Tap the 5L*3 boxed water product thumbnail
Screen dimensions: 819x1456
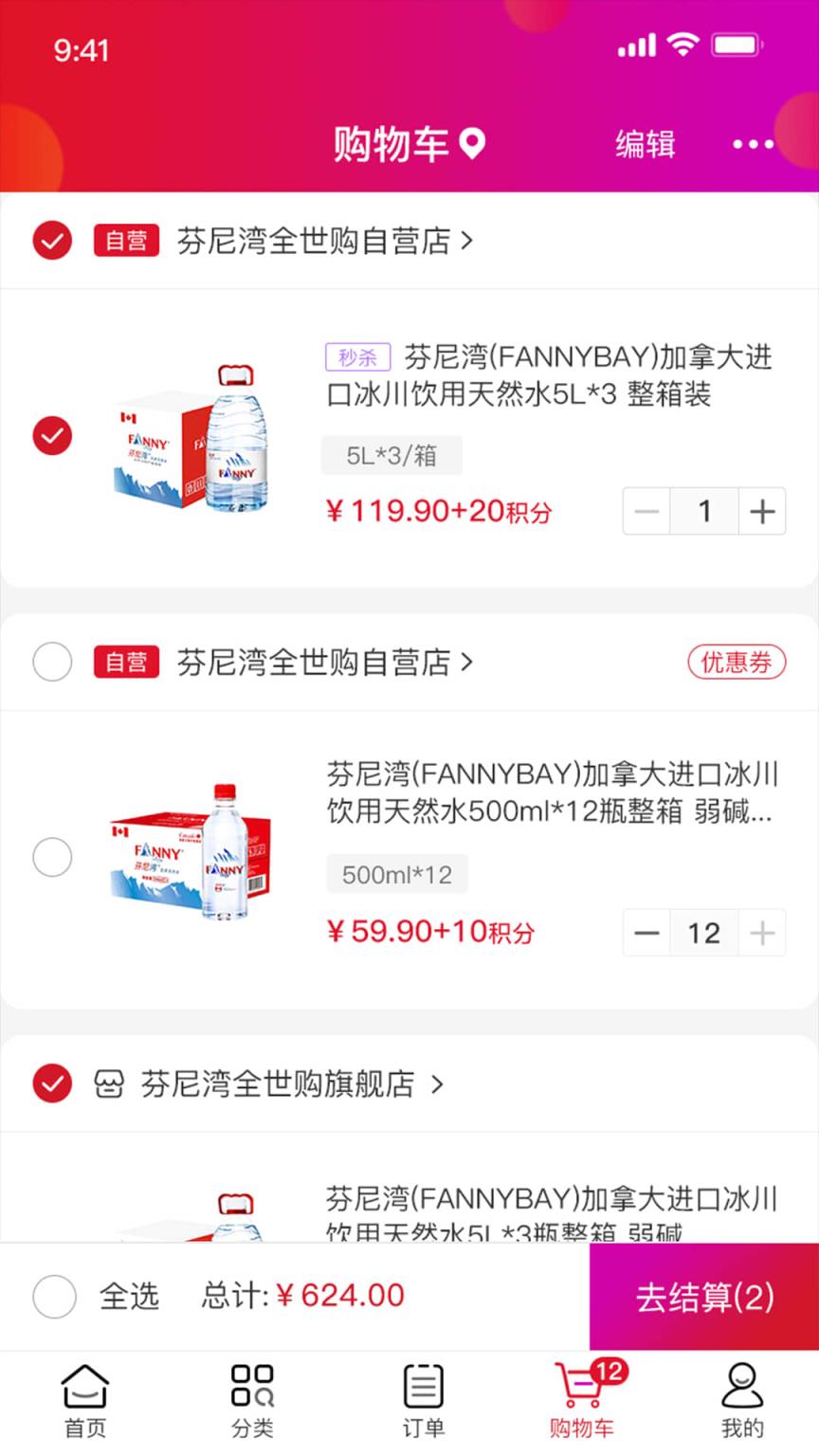pyautogui.click(x=188, y=435)
